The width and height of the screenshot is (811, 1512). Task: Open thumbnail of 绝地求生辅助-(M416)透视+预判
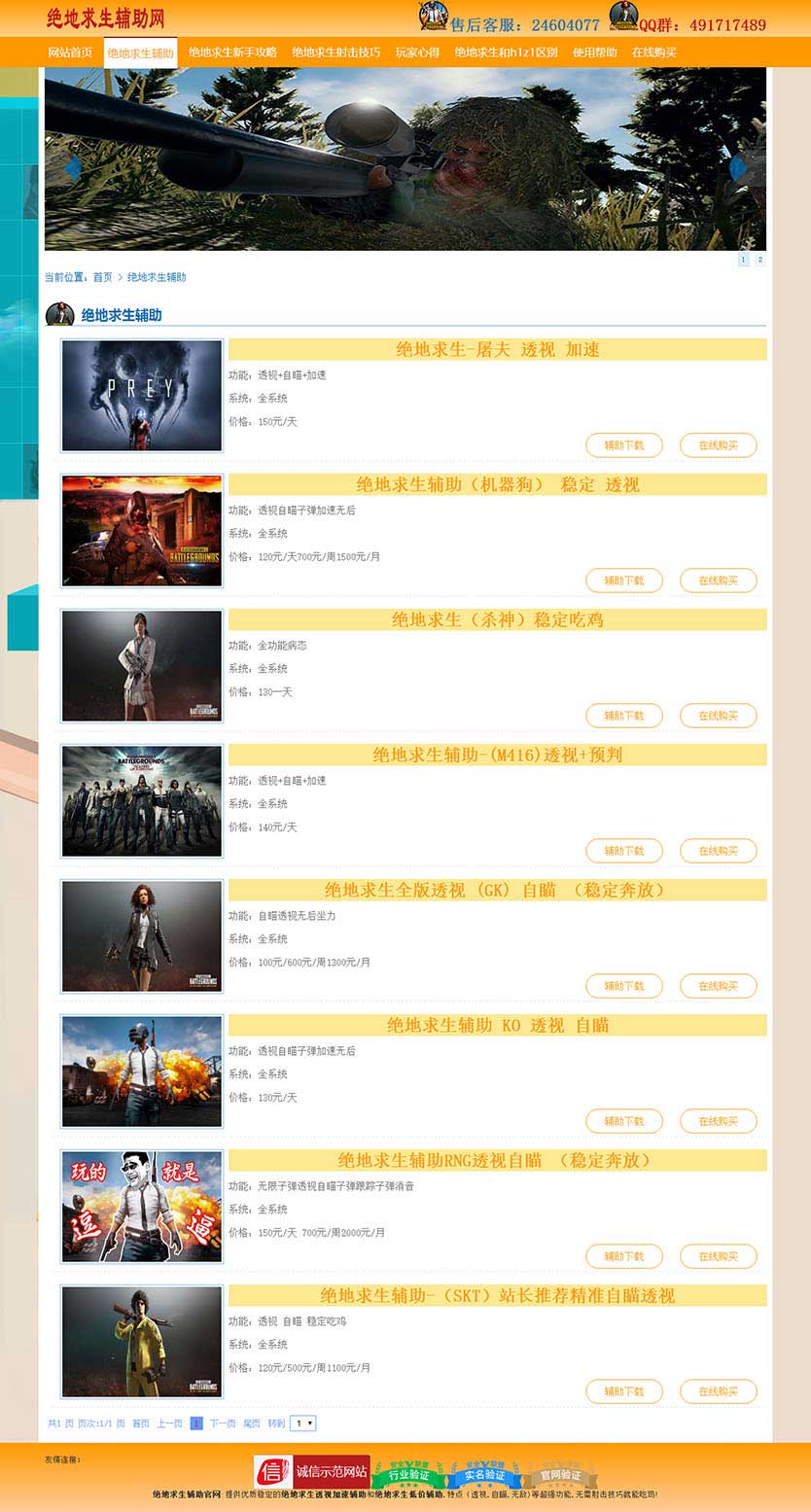[142, 800]
